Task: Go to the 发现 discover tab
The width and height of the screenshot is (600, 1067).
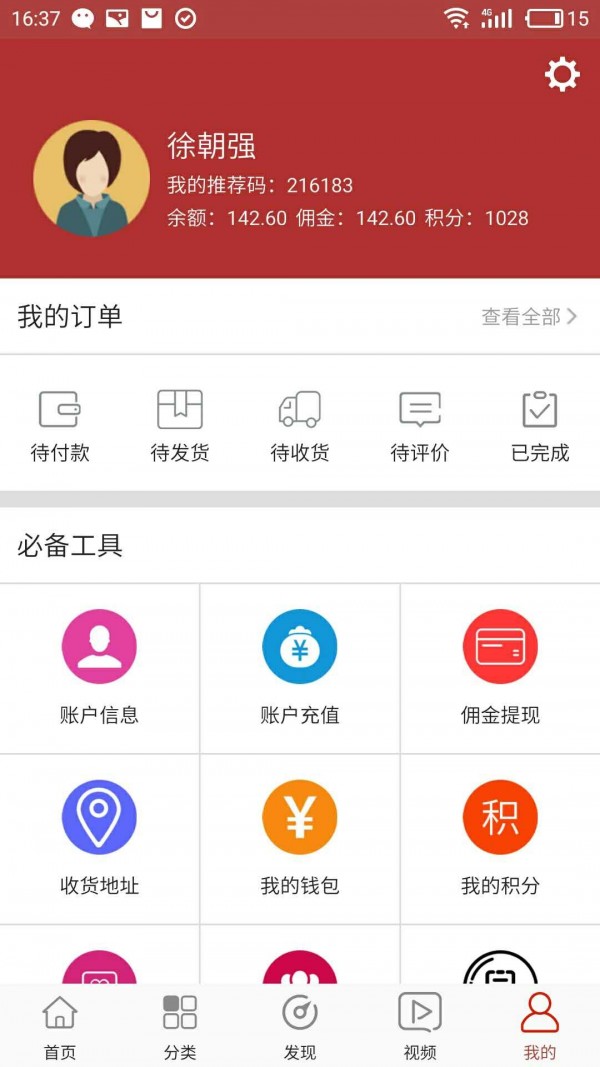Action: (x=300, y=1026)
